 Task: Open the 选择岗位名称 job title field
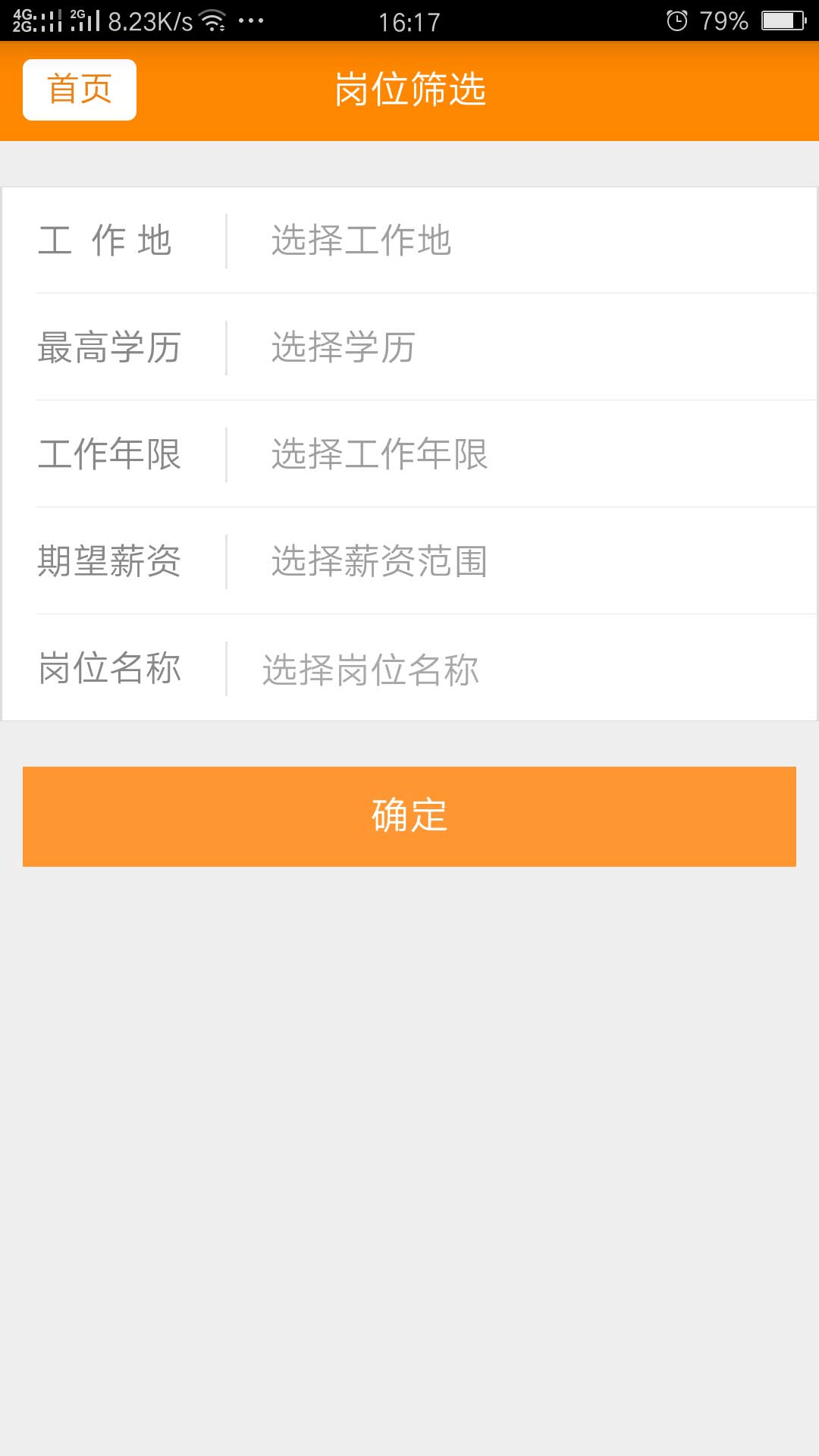coord(371,670)
